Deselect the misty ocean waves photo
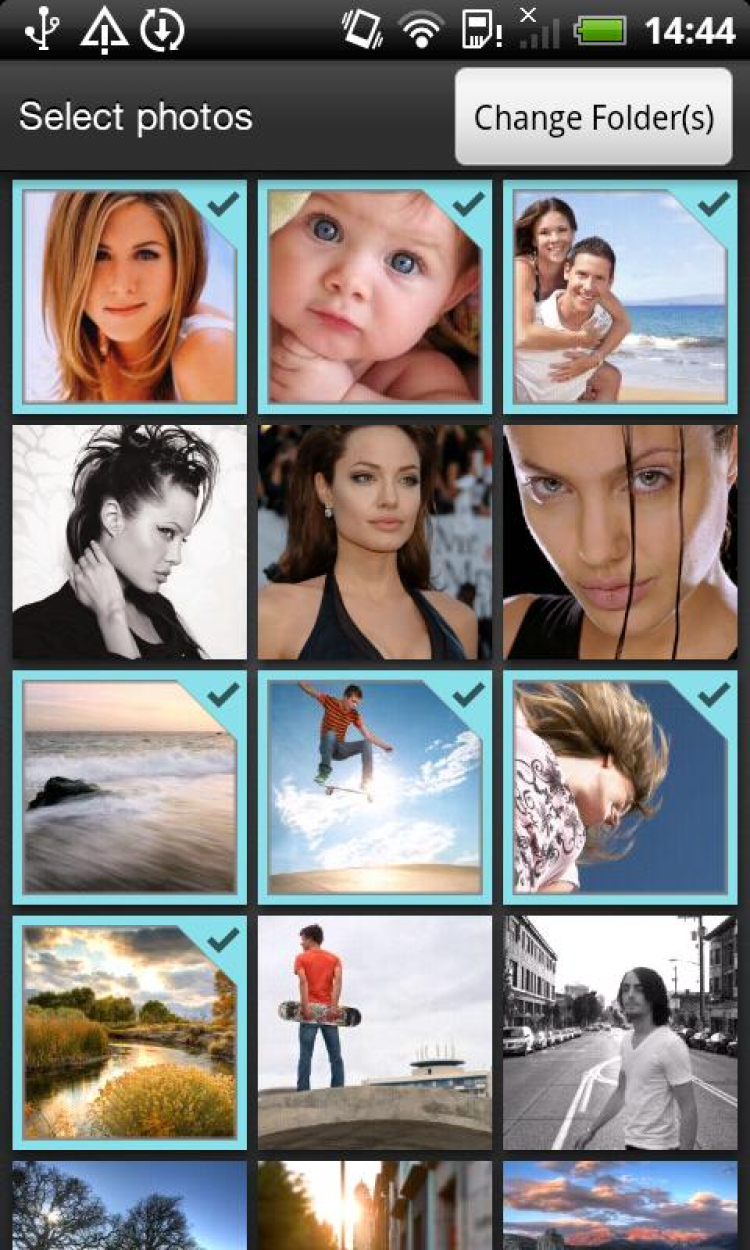This screenshot has height=1250, width=750. tap(129, 787)
